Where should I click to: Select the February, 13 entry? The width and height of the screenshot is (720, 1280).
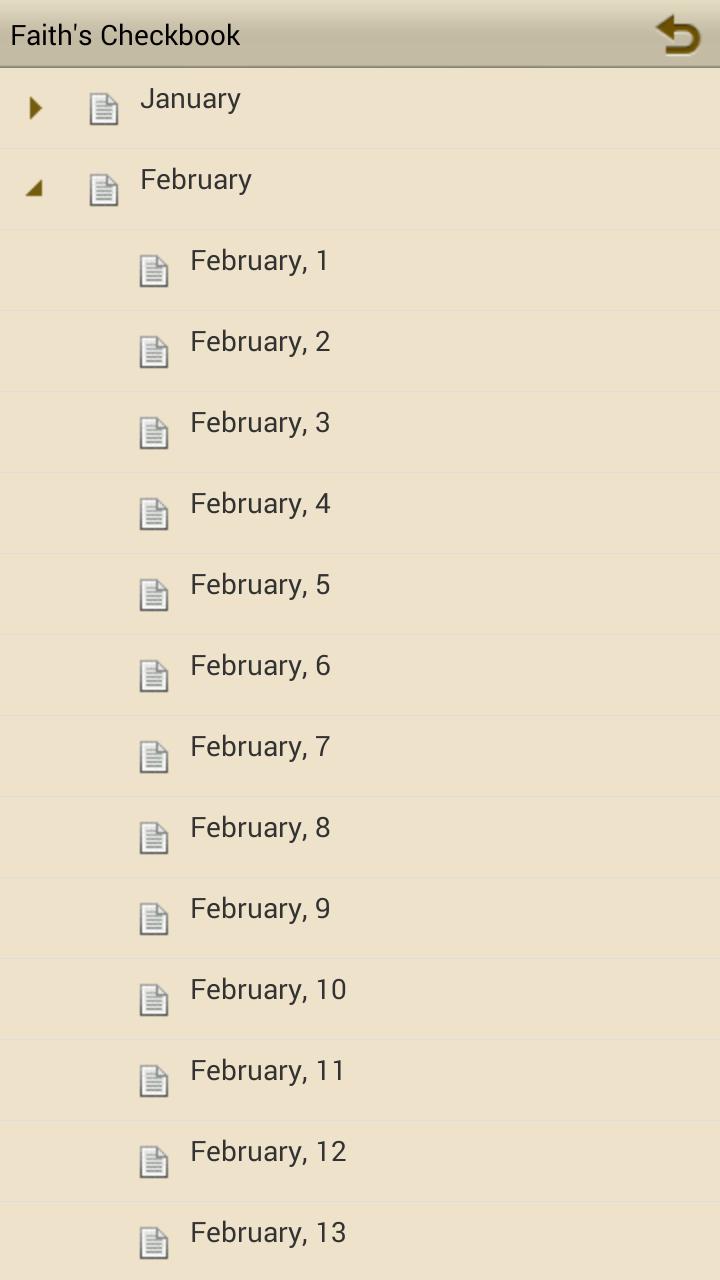click(x=267, y=1234)
